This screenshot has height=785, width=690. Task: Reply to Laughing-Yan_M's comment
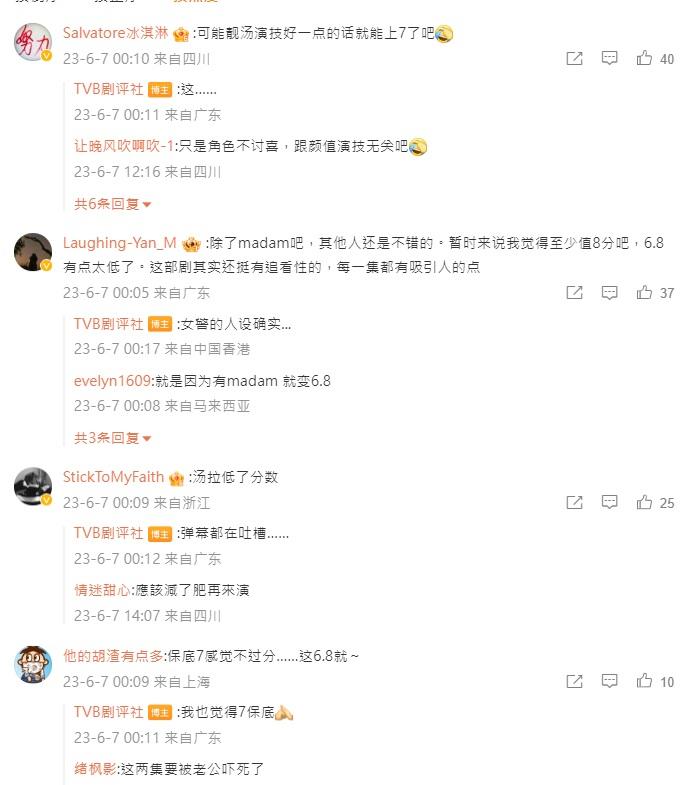[609, 293]
